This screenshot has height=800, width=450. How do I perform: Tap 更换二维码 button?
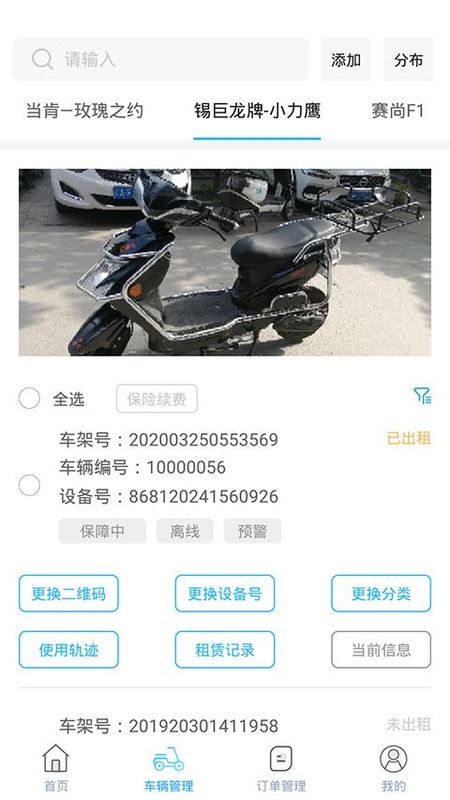tap(69, 593)
